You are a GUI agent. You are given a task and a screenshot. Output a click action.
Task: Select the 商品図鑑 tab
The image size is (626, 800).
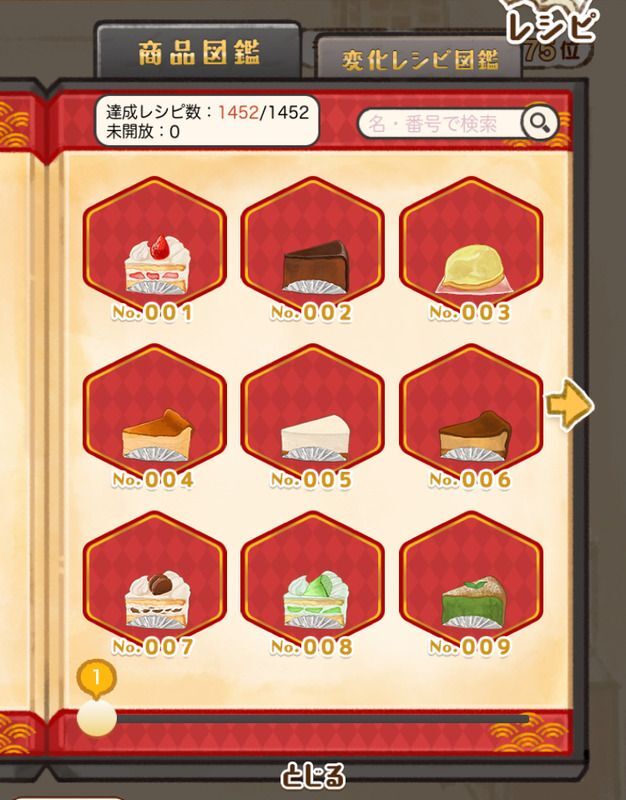(x=198, y=52)
